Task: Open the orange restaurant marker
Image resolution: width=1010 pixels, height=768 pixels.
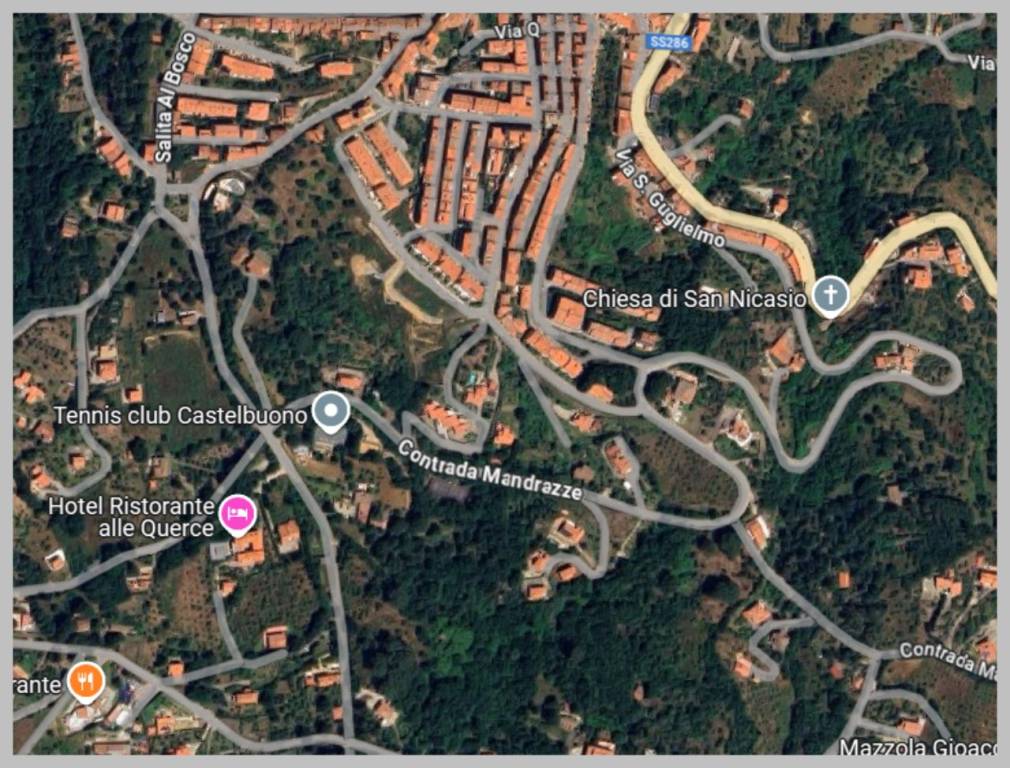Action: [87, 683]
